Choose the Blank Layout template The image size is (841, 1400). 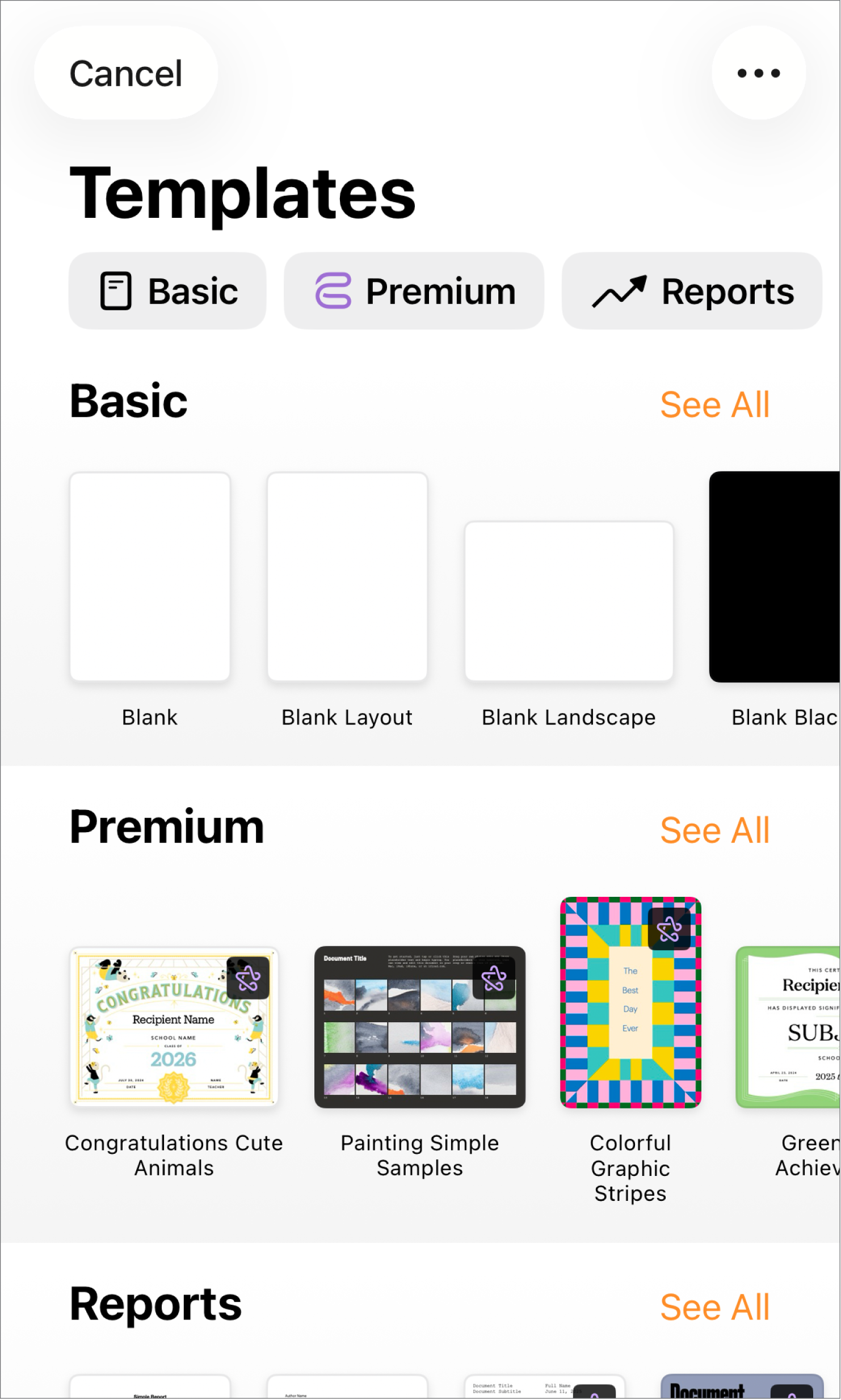347,576
